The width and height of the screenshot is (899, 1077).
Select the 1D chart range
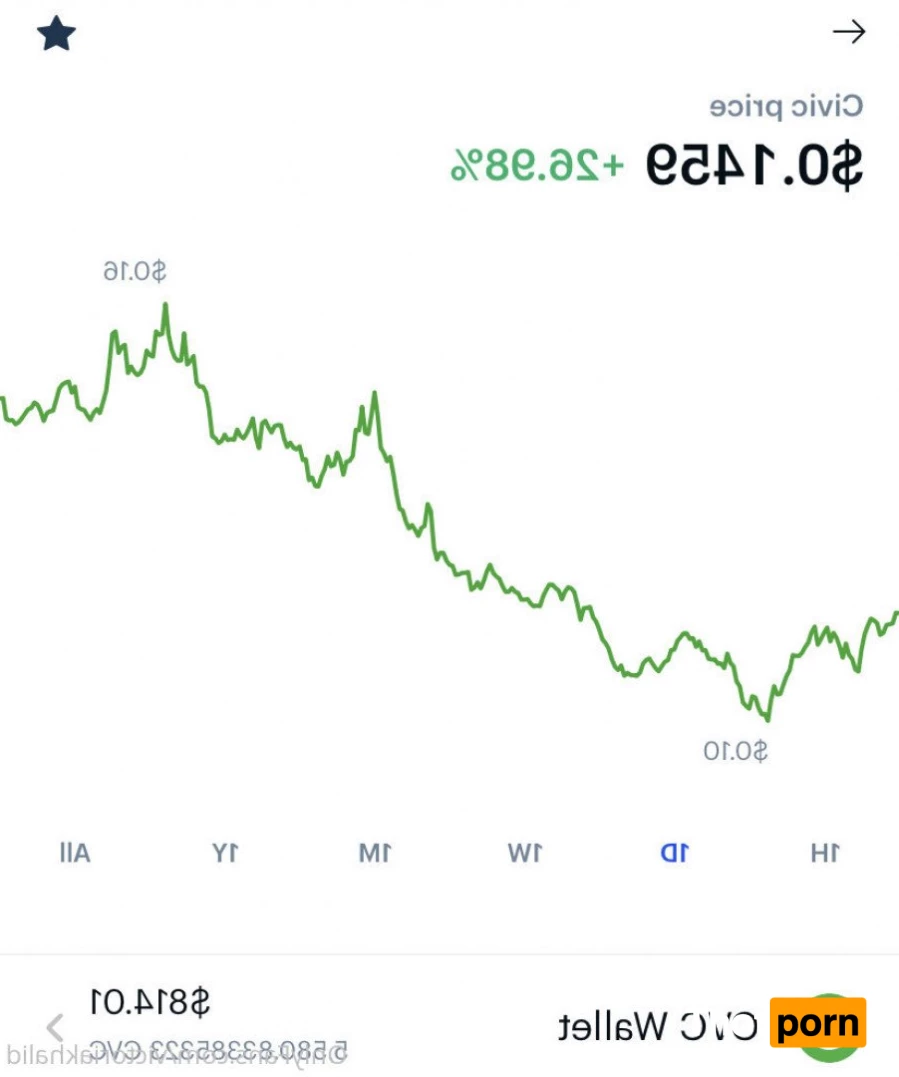pos(674,853)
